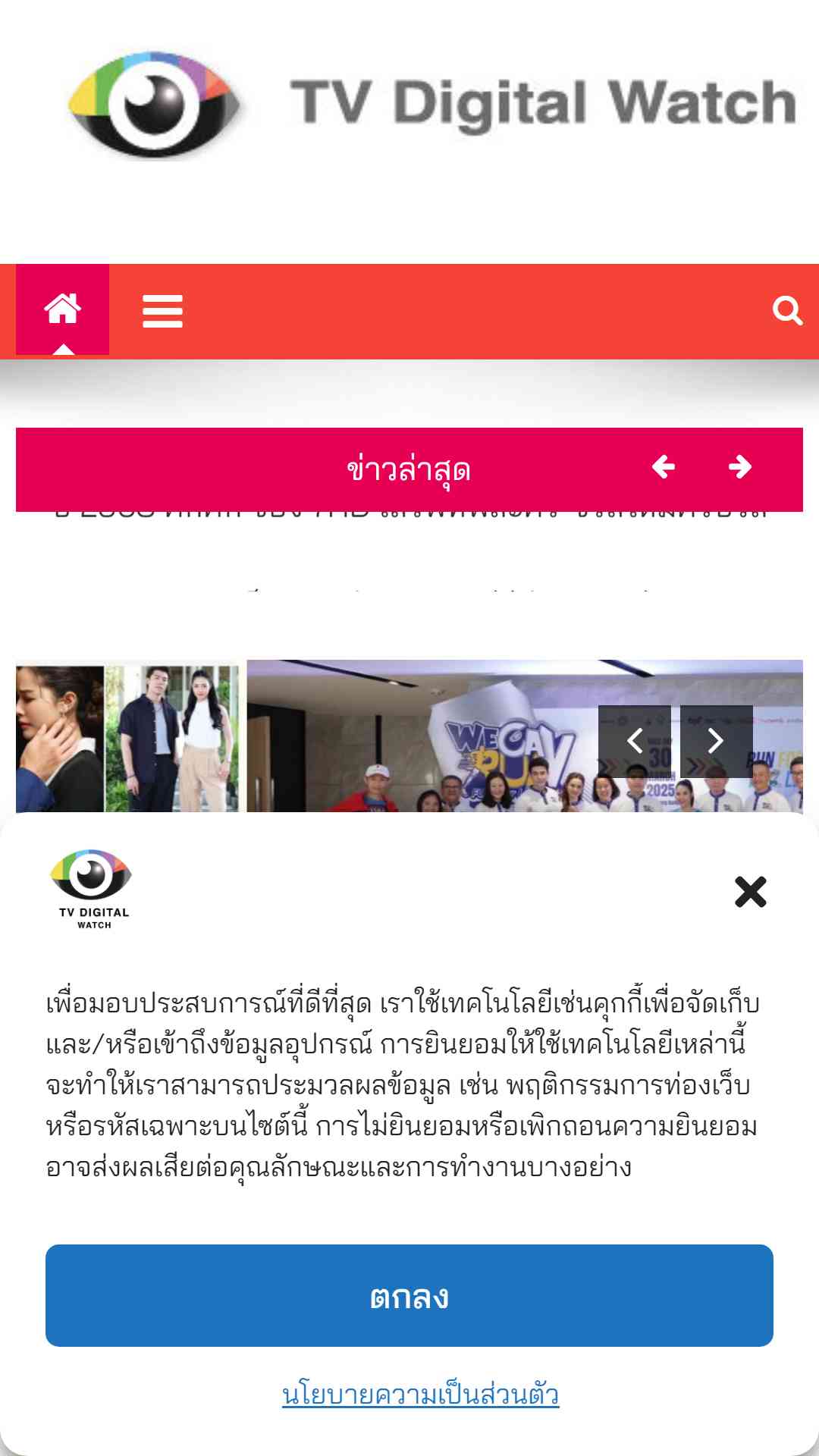
Task: Advance to next slide in image carousel
Action: [716, 741]
